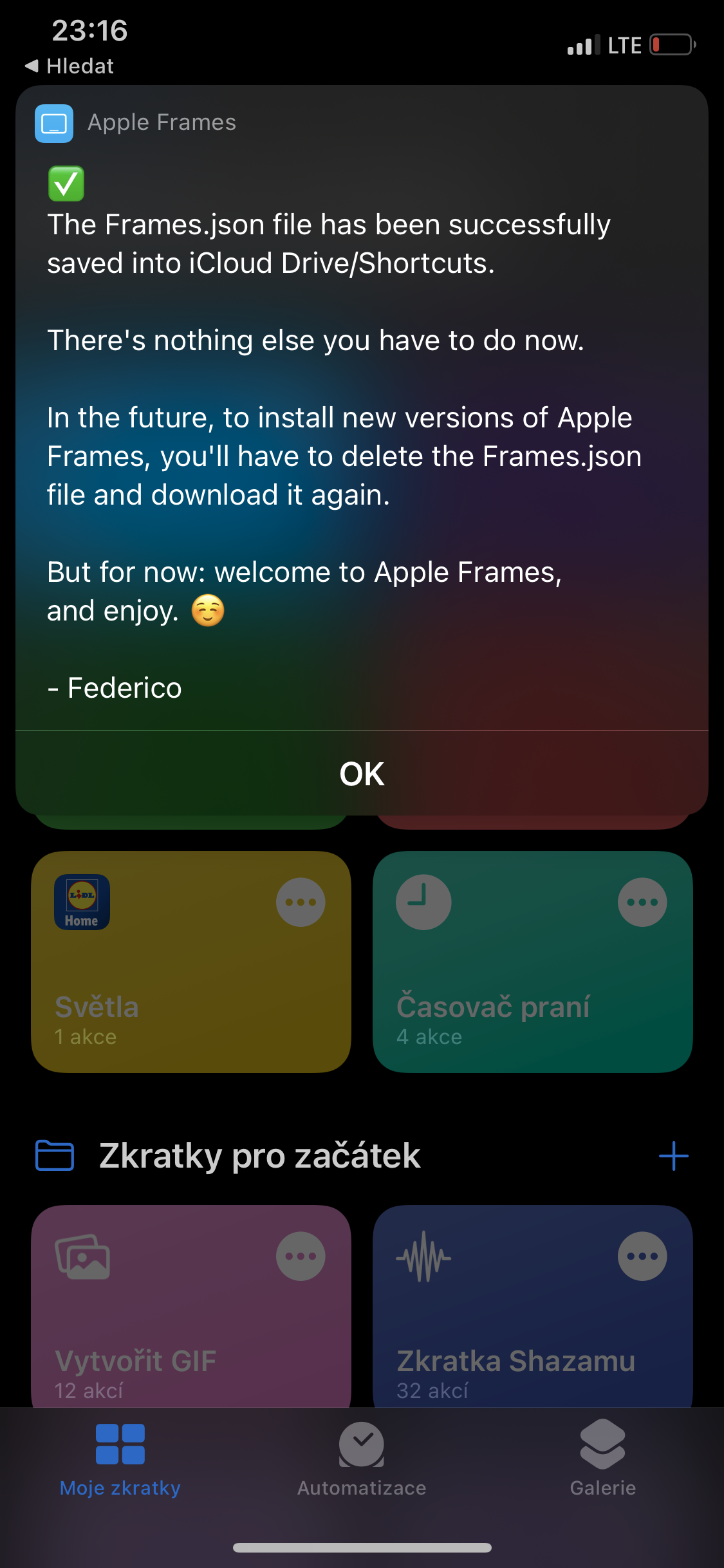724x1568 pixels.
Task: Dismiss the Apple Frames dialog with OK
Action: (362, 774)
